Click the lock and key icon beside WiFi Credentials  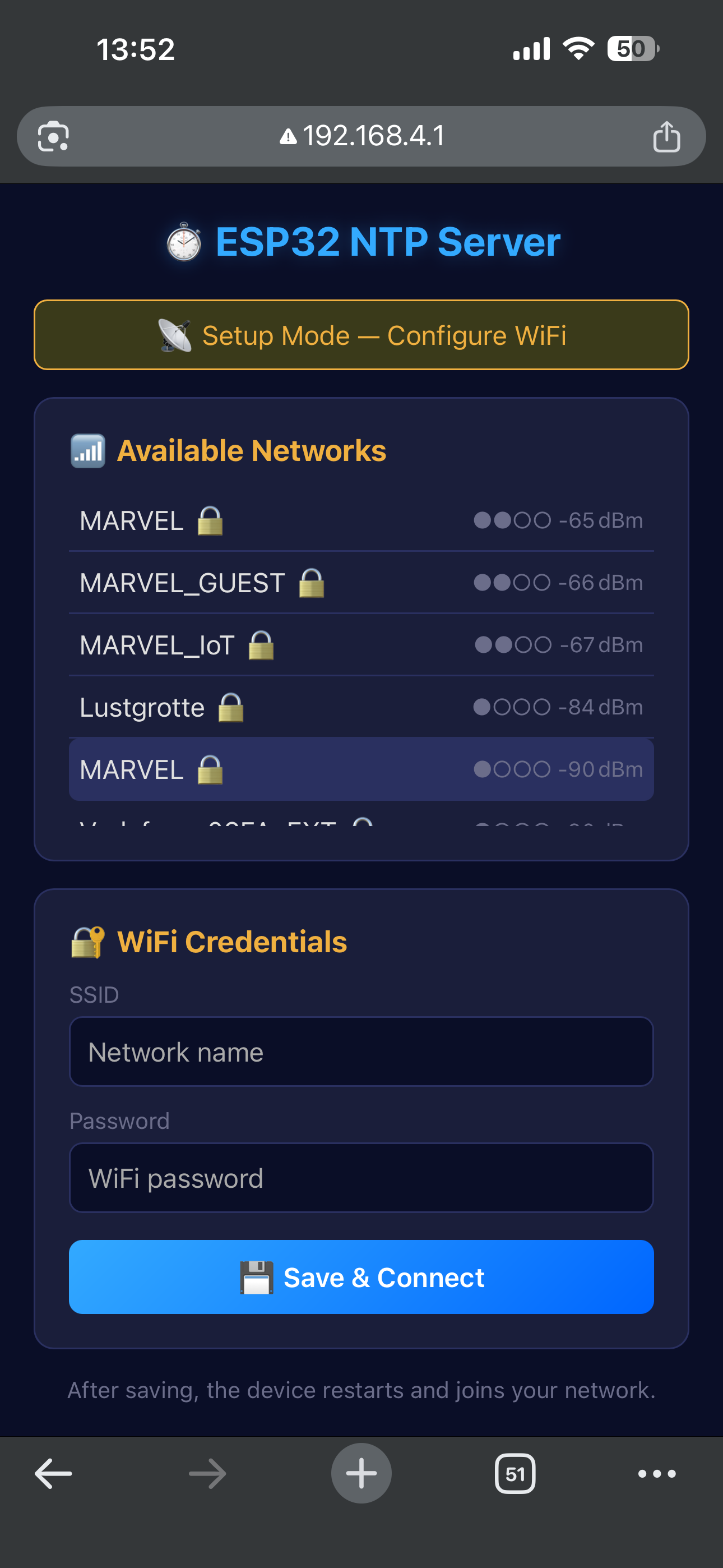coord(87,941)
